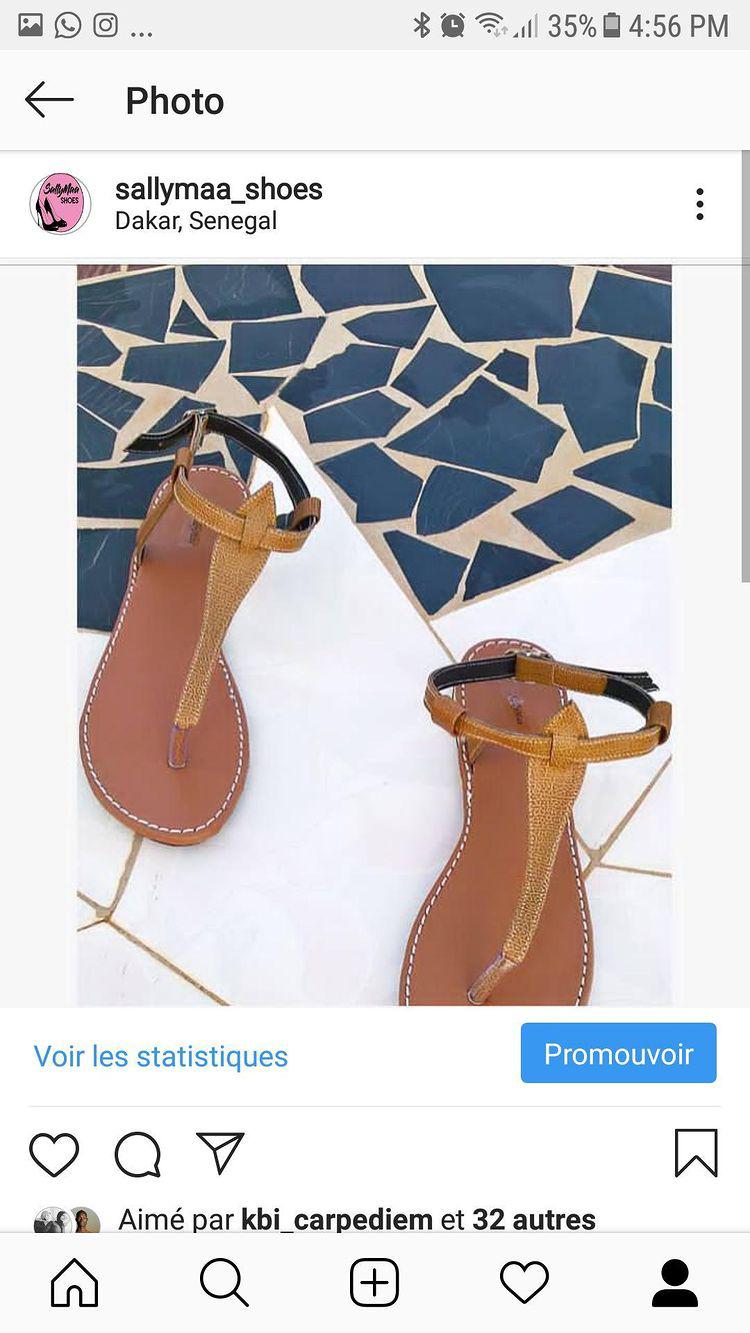Go back using the top arrow

(x=49, y=100)
